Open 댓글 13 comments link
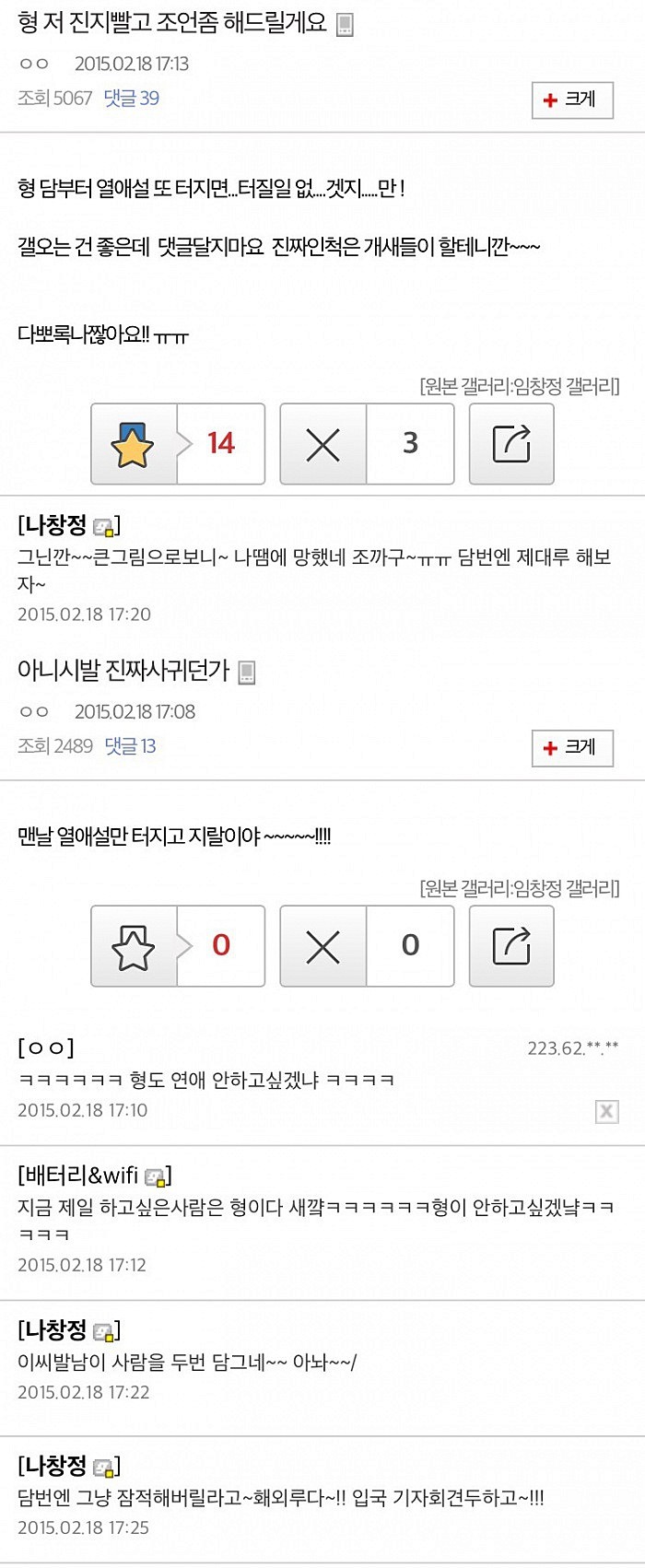This screenshot has height=1568, width=645. (130, 745)
